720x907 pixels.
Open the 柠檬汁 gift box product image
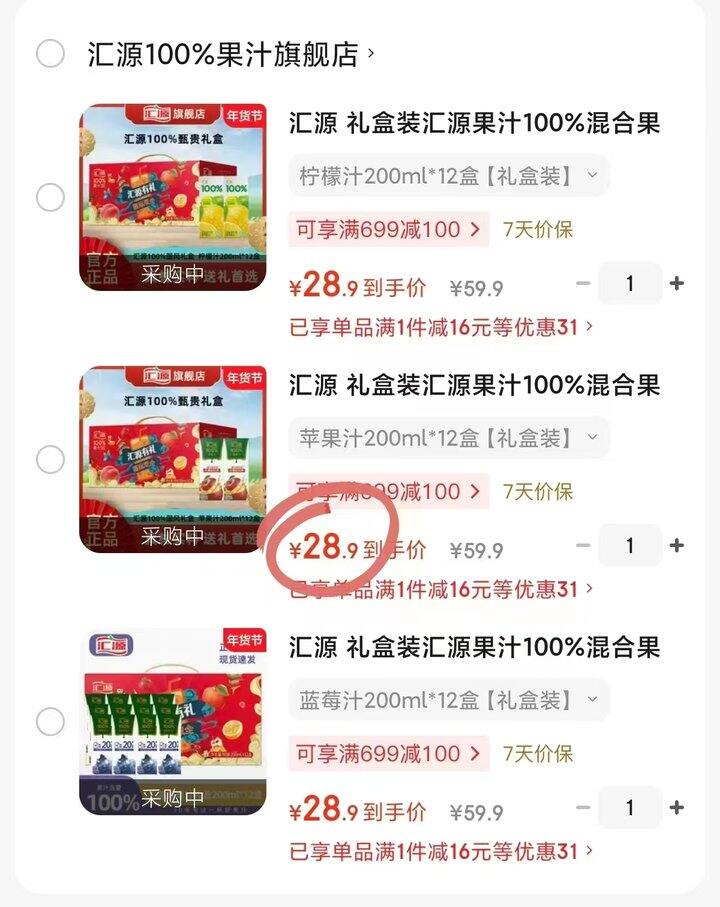click(x=173, y=198)
